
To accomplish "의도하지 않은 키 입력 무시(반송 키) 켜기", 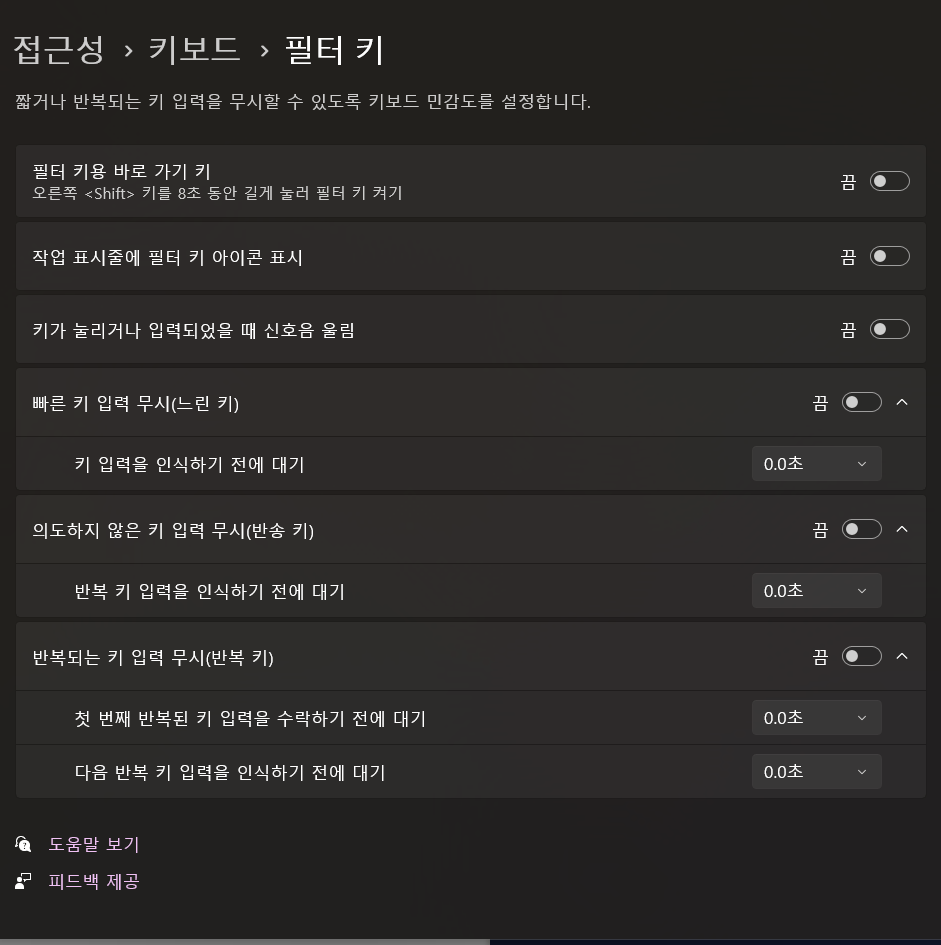I will coord(861,530).
